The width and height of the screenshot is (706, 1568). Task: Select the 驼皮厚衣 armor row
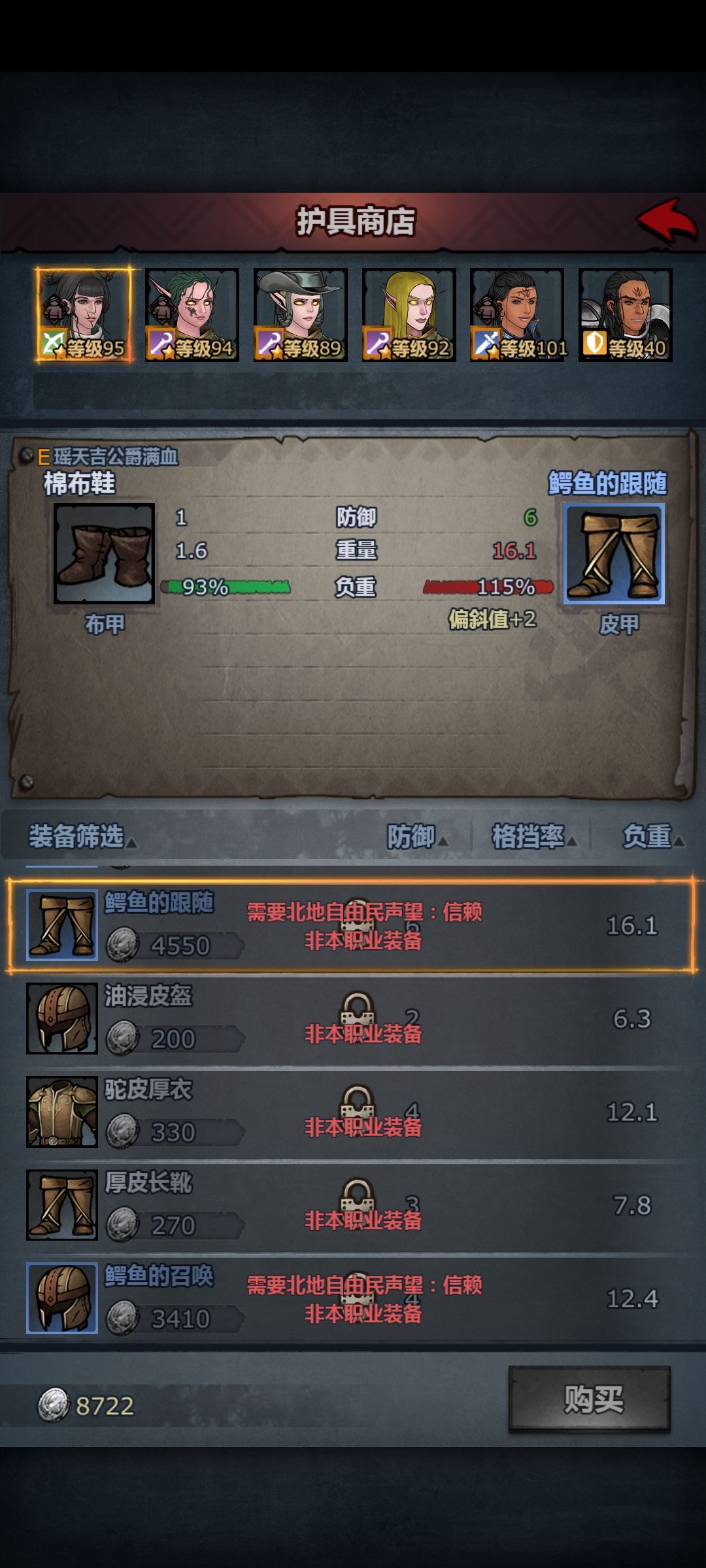(353, 1113)
